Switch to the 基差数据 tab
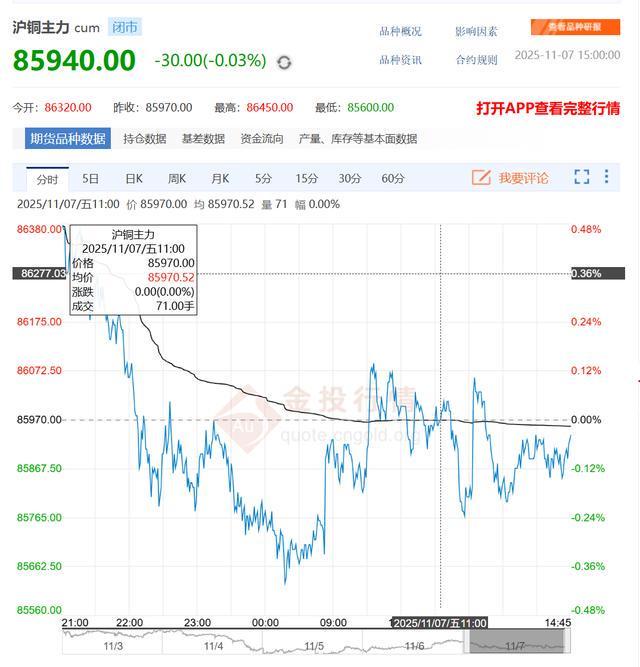The height and width of the screenshot is (667, 640). tap(203, 139)
